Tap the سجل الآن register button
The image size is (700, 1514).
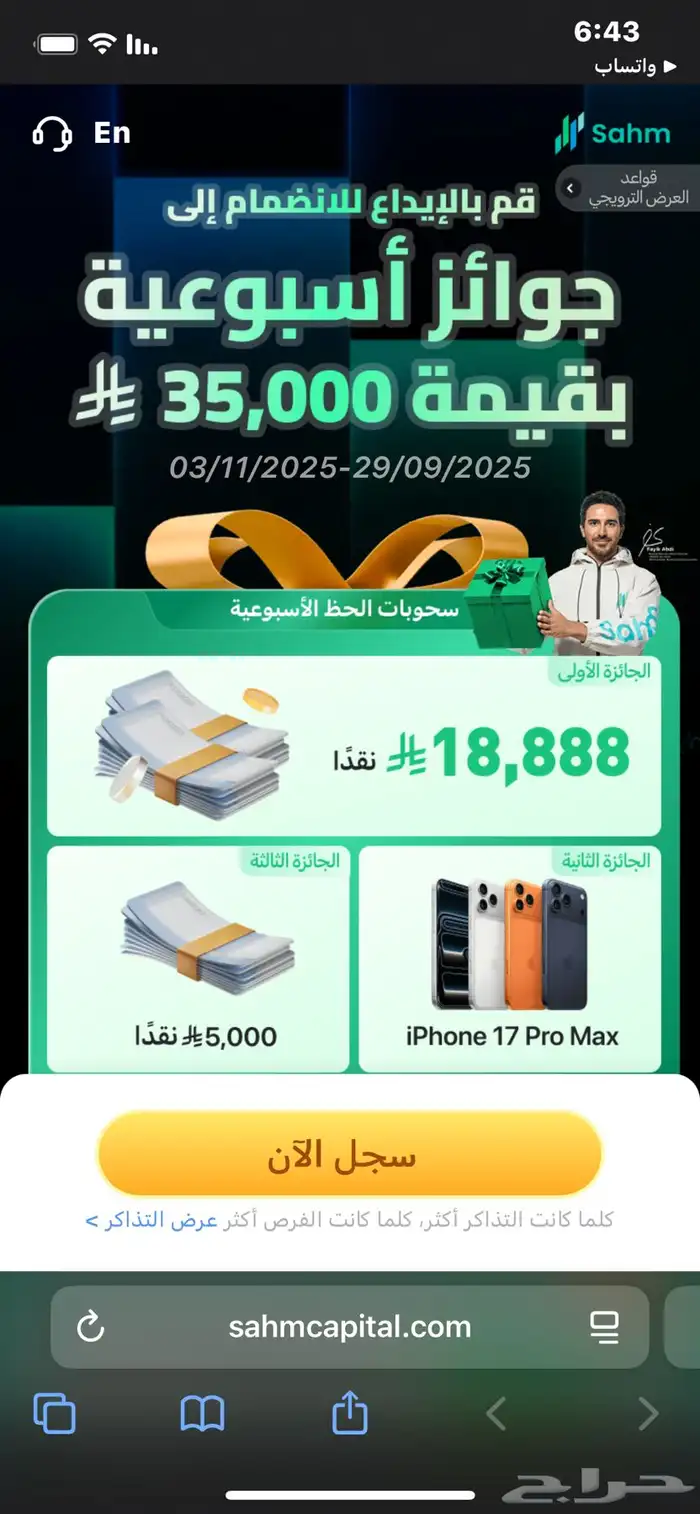(x=349, y=1154)
